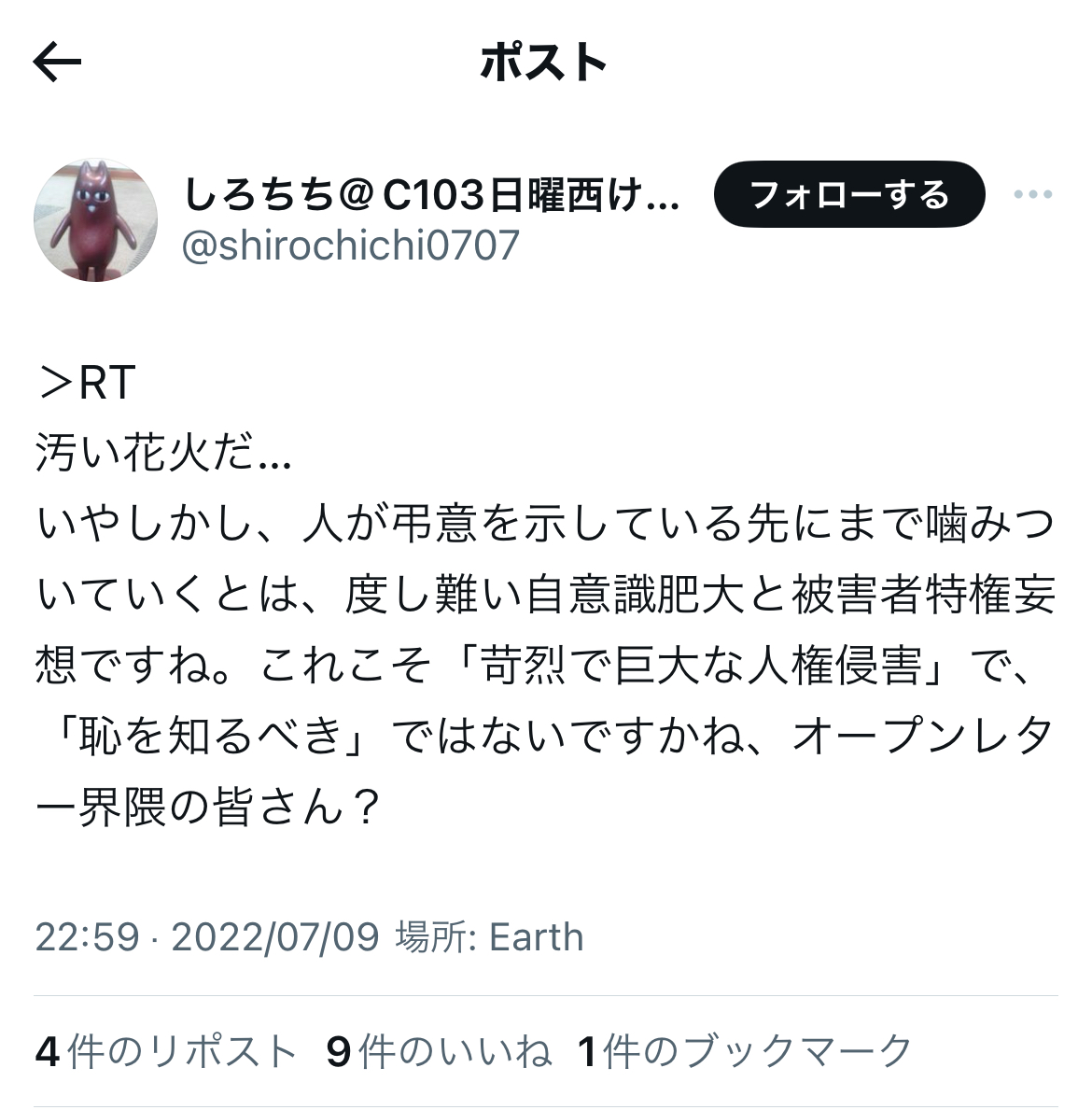View the 4件のリポスト list

[x=165, y=1051]
